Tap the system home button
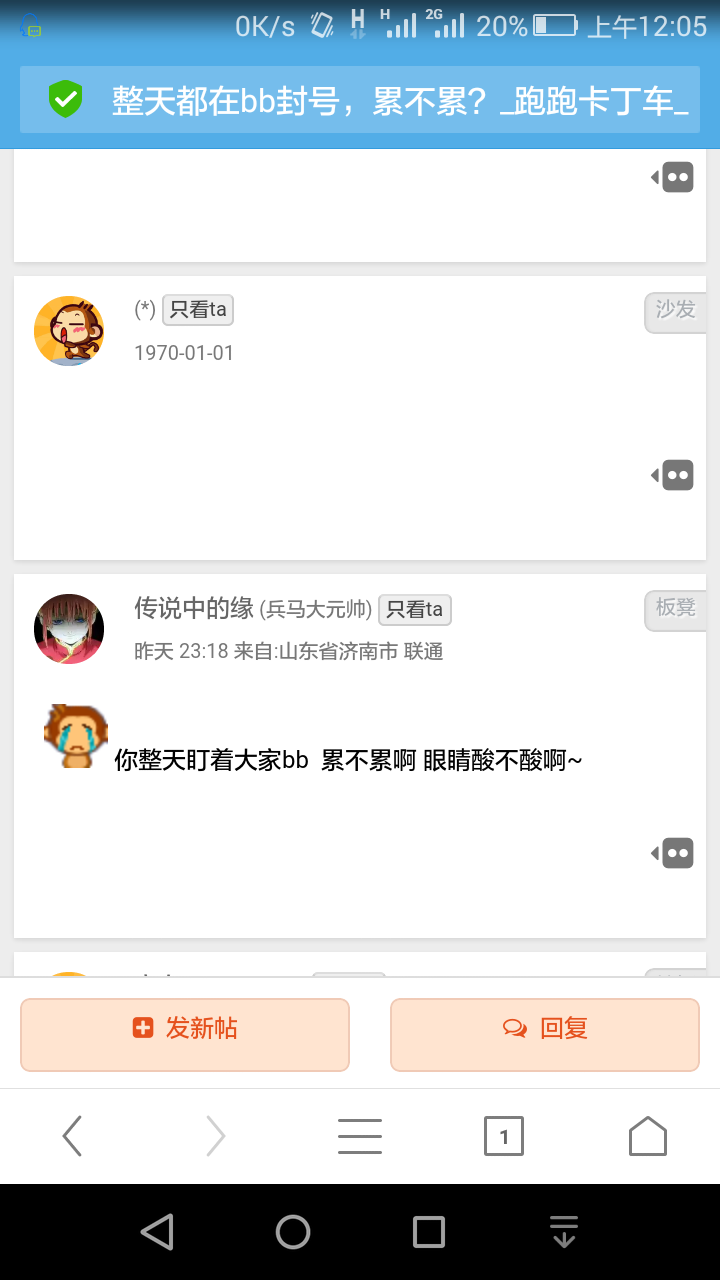Viewport: 720px width, 1280px height. 293,1232
